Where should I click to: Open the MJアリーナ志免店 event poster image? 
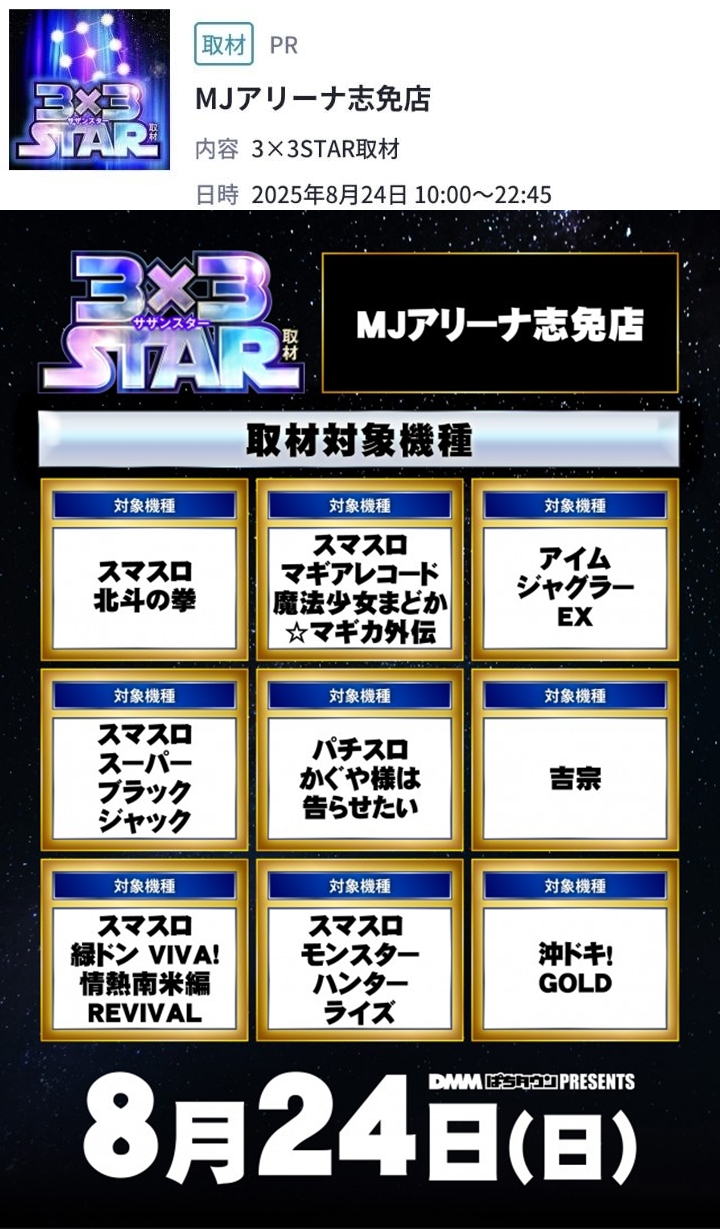[x=360, y=718]
